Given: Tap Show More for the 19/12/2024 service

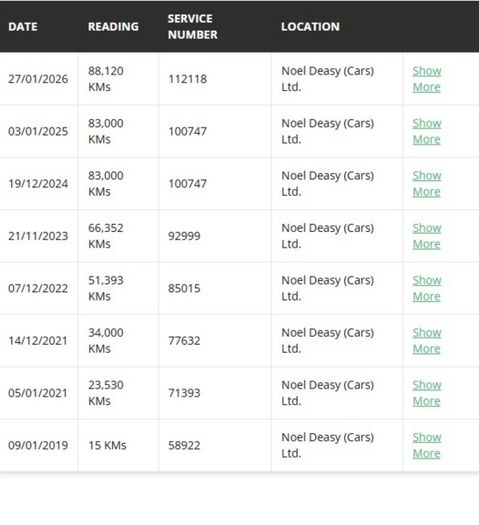Looking at the screenshot, I should coord(427,183).
